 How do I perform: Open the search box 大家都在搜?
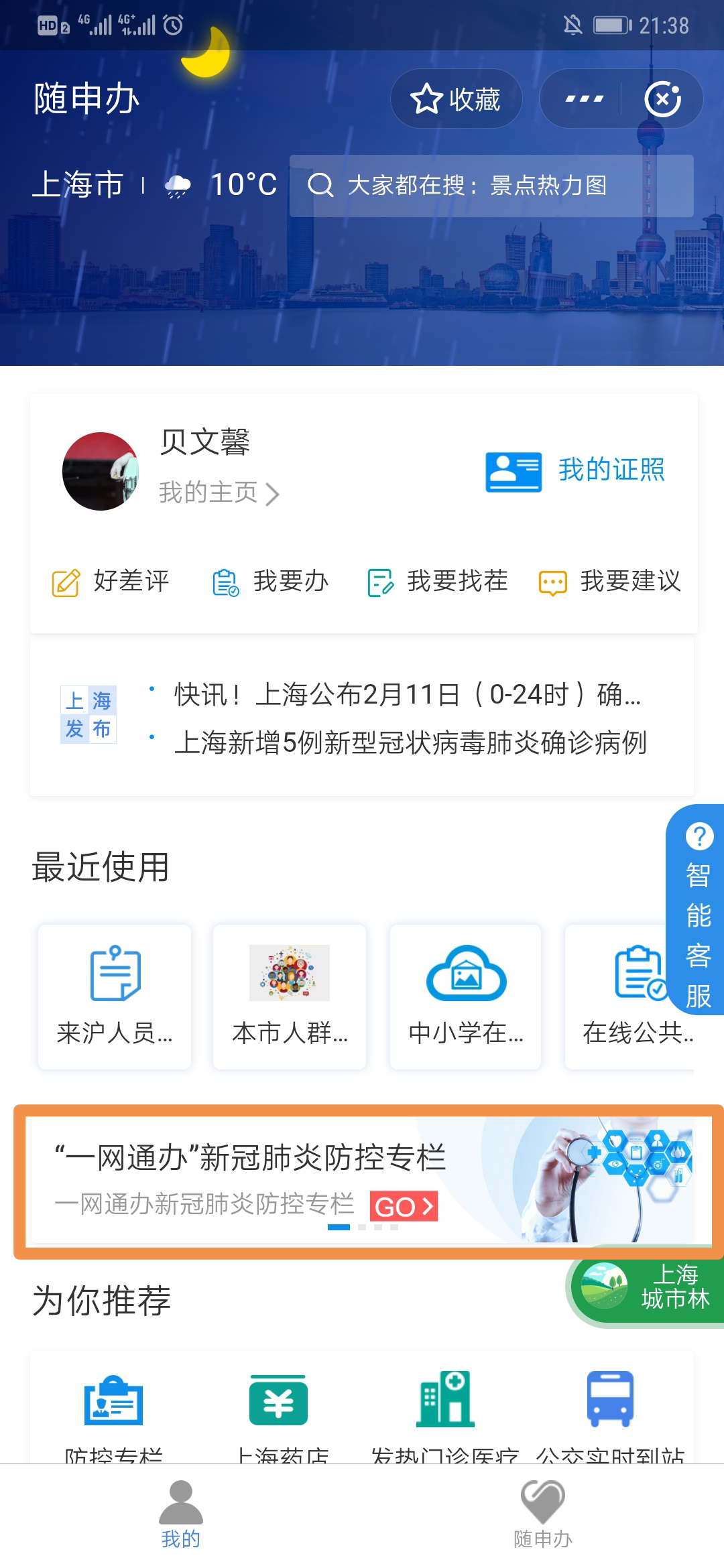491,186
